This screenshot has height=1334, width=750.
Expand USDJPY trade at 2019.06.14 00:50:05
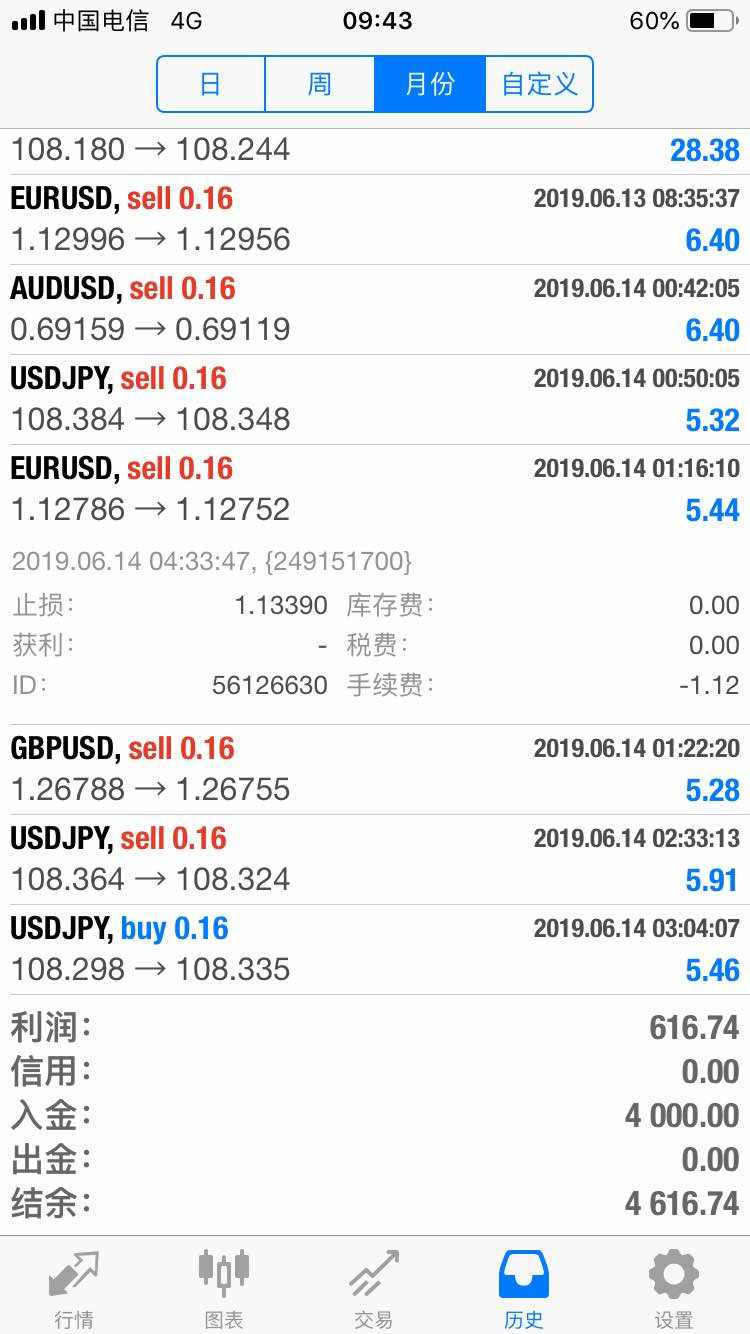pyautogui.click(x=375, y=400)
